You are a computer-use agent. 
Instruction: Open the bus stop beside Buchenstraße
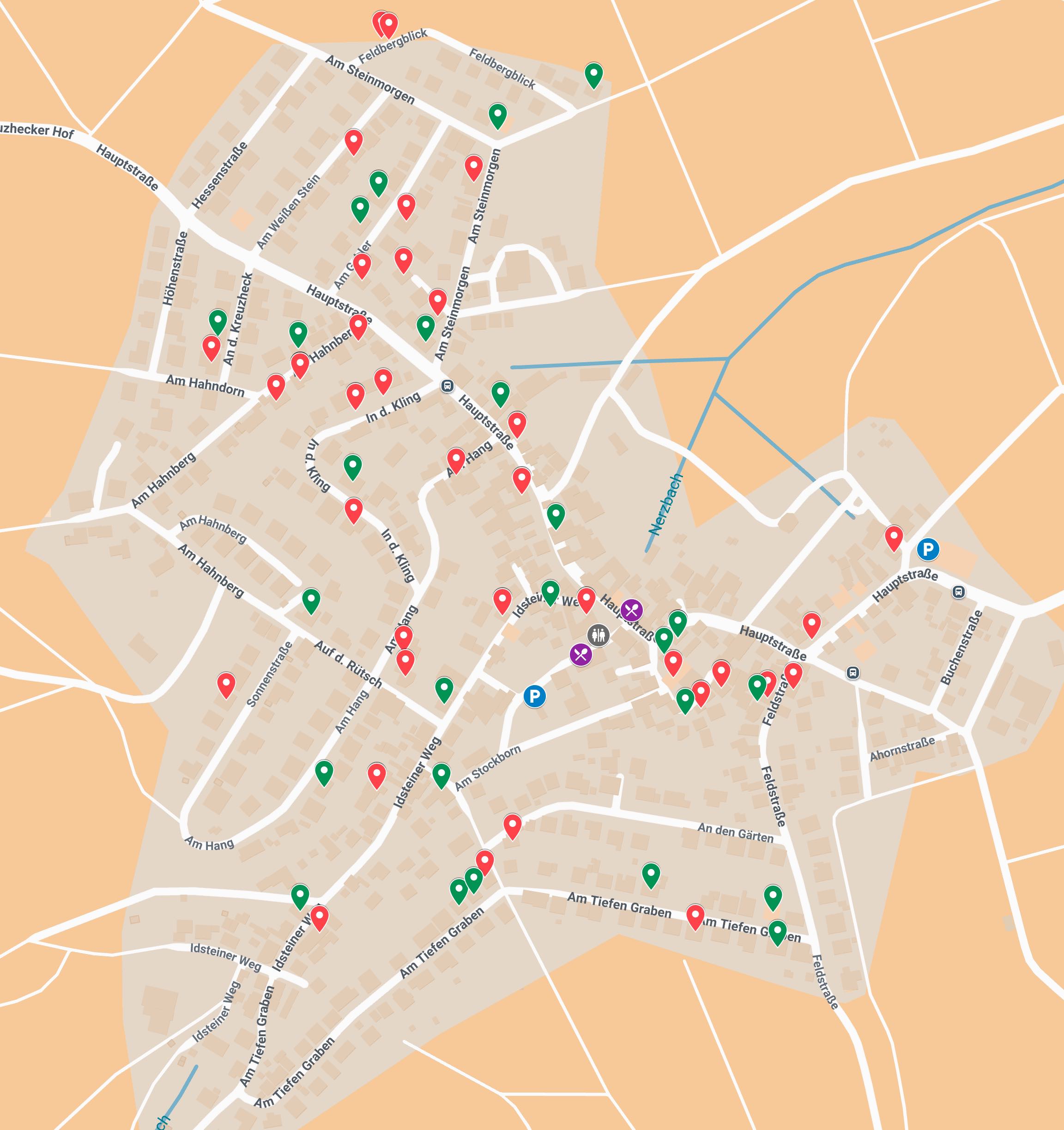pos(958,592)
